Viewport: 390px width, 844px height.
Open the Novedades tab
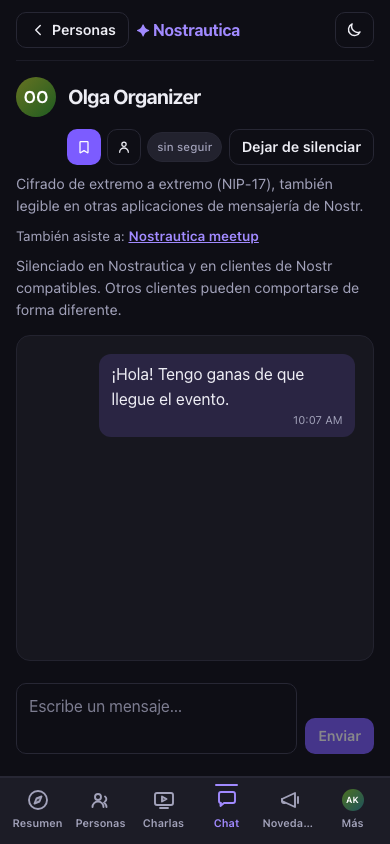point(289,810)
